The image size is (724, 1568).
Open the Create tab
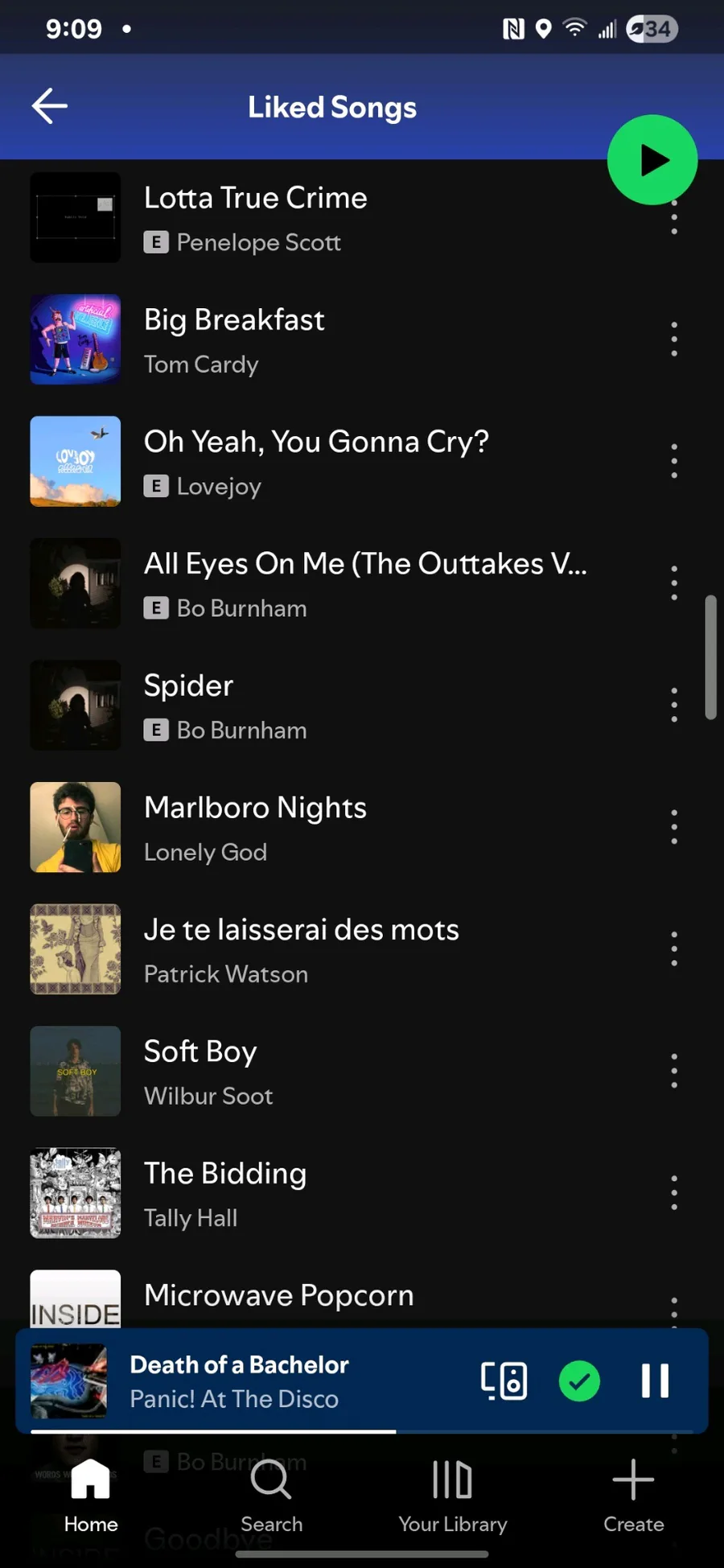click(x=634, y=1496)
